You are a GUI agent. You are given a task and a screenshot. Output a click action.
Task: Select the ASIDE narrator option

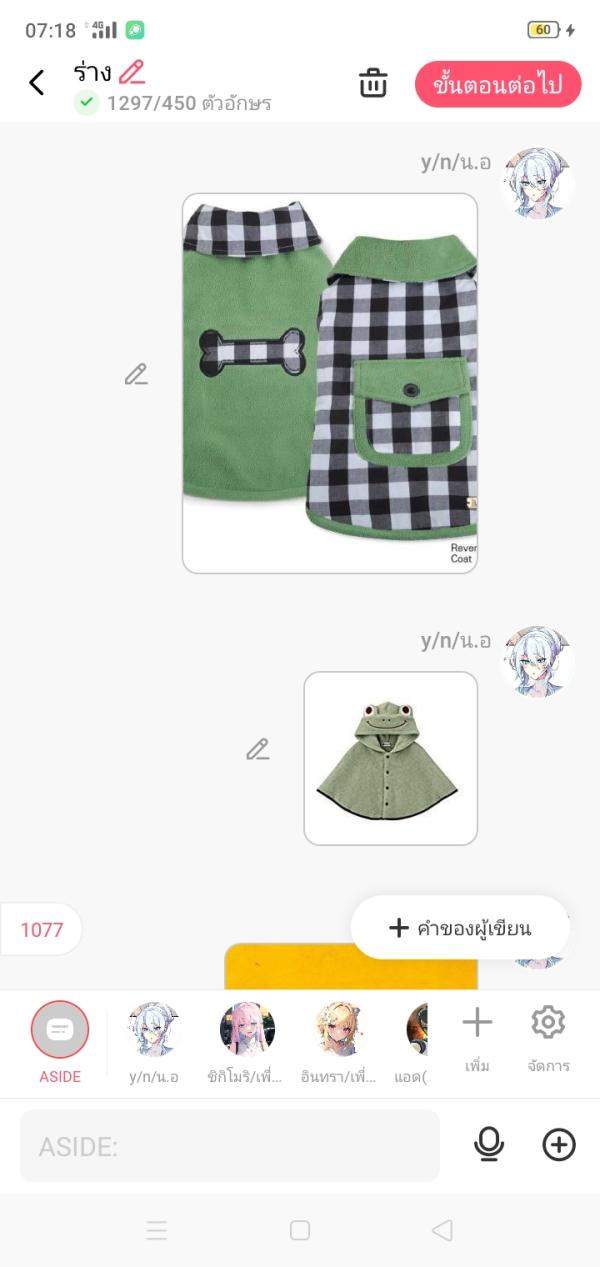click(x=60, y=1030)
